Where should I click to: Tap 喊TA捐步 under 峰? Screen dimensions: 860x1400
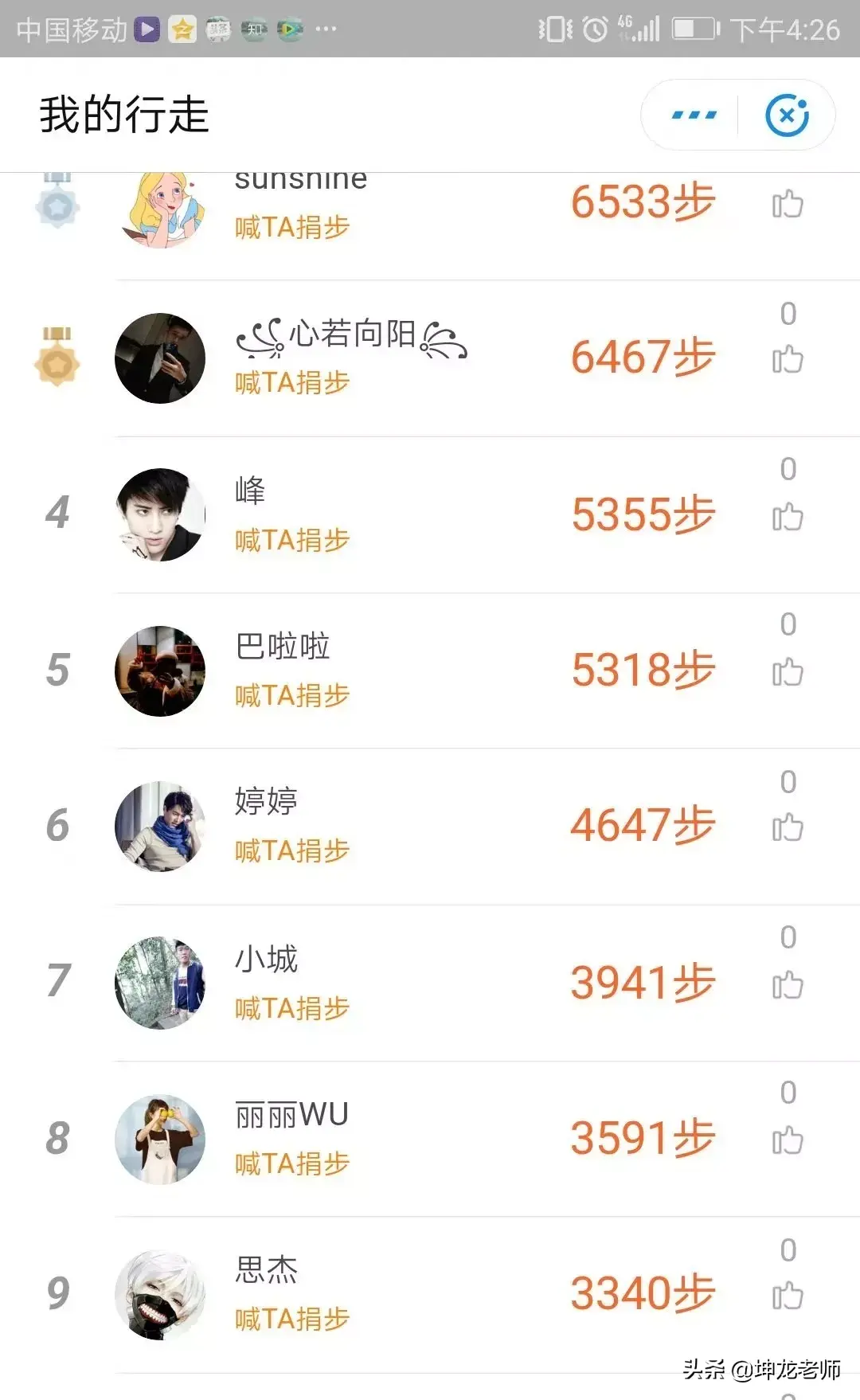[x=292, y=541]
